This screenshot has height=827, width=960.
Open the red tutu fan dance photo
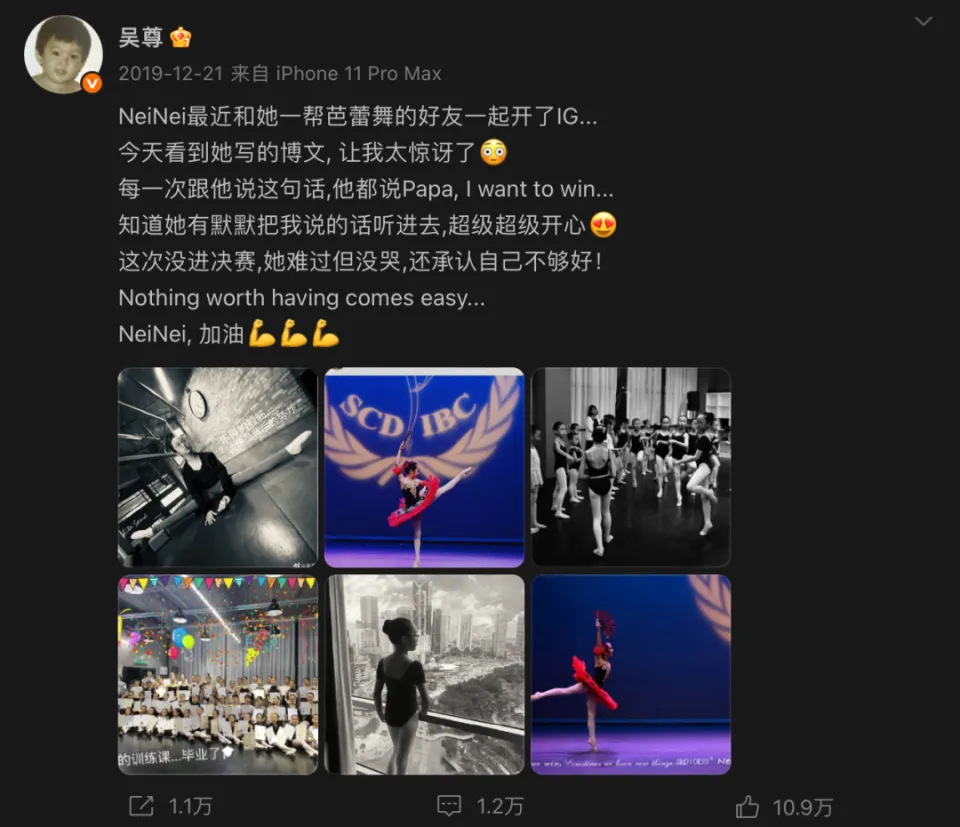pyautogui.click(x=631, y=674)
